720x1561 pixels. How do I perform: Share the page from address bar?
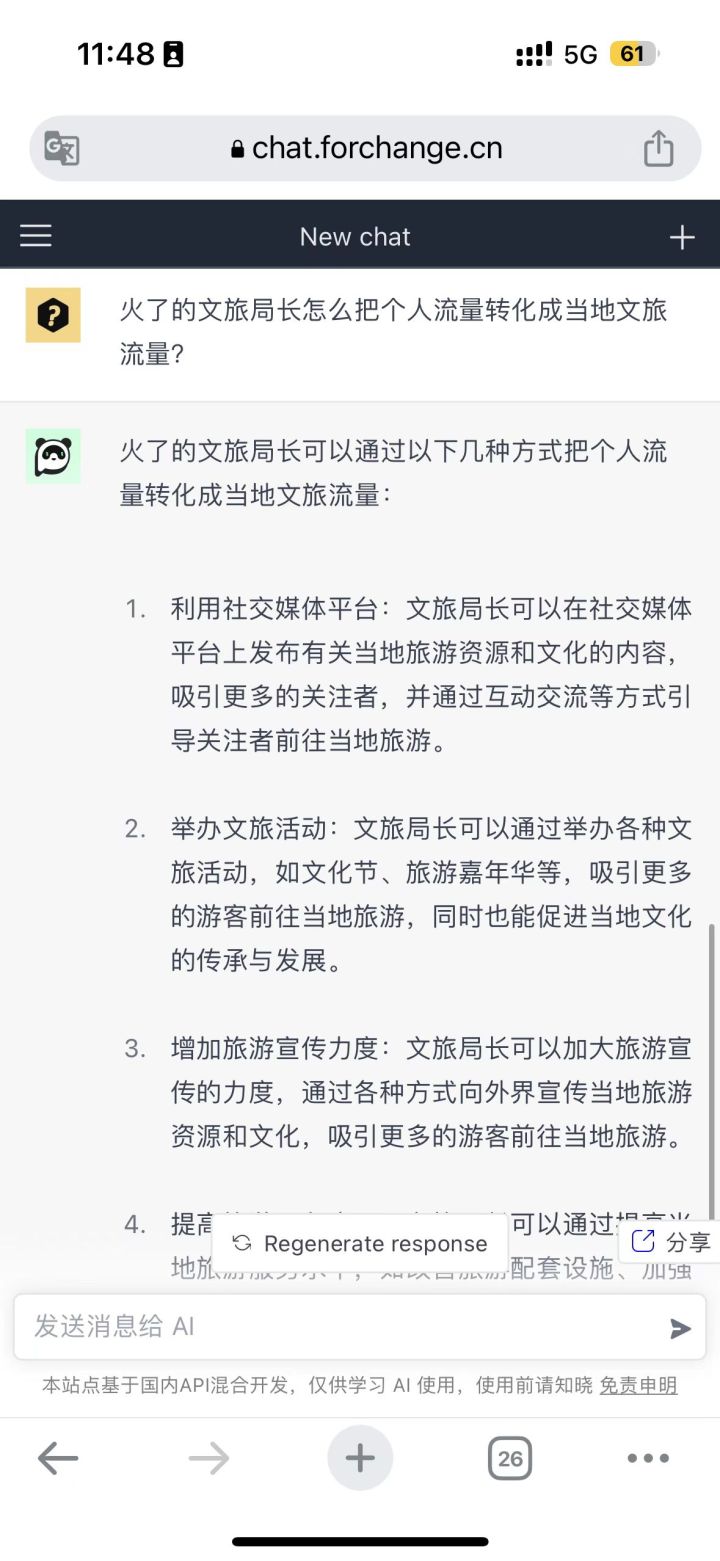coord(658,149)
